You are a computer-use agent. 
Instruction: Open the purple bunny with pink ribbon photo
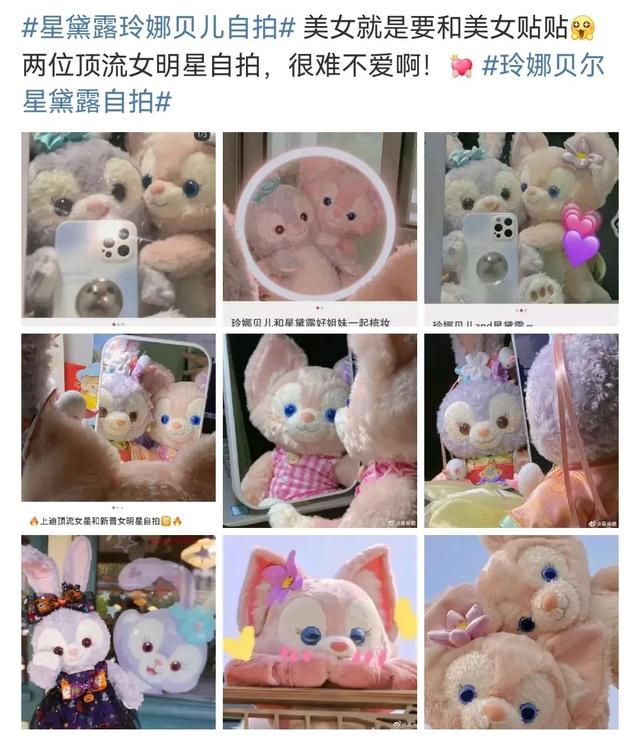521,430
